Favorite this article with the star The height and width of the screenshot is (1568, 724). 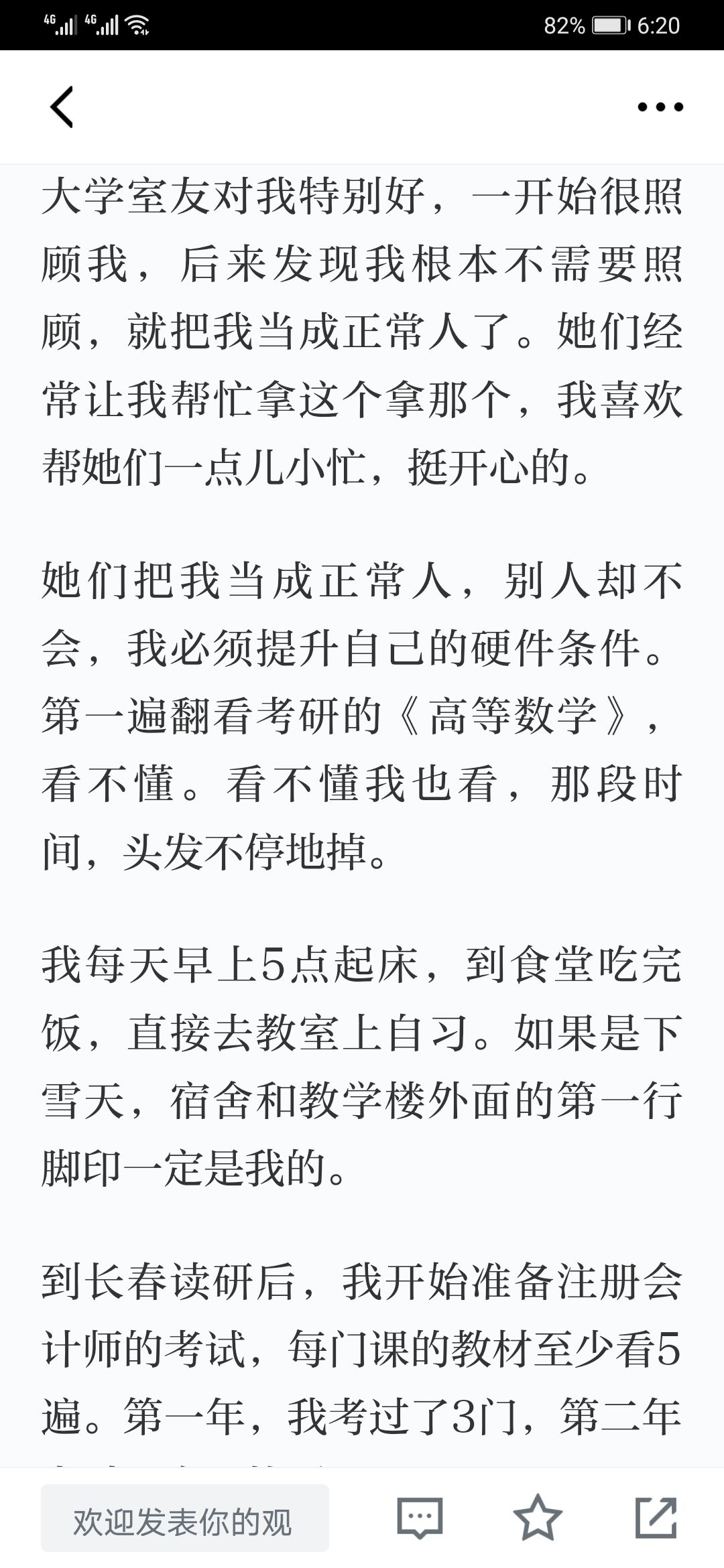pyautogui.click(x=538, y=1517)
